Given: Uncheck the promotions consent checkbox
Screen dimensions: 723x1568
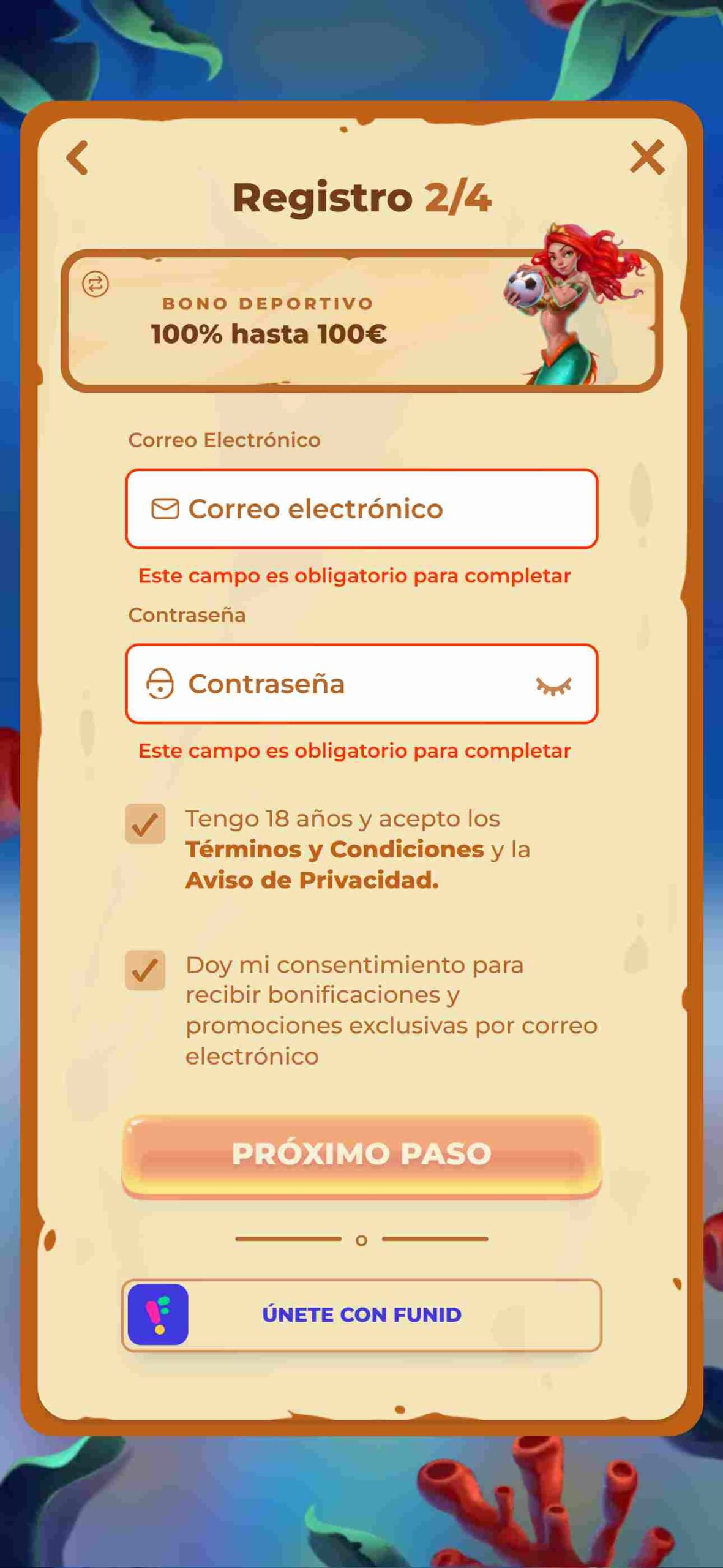Looking at the screenshot, I should click(145, 970).
